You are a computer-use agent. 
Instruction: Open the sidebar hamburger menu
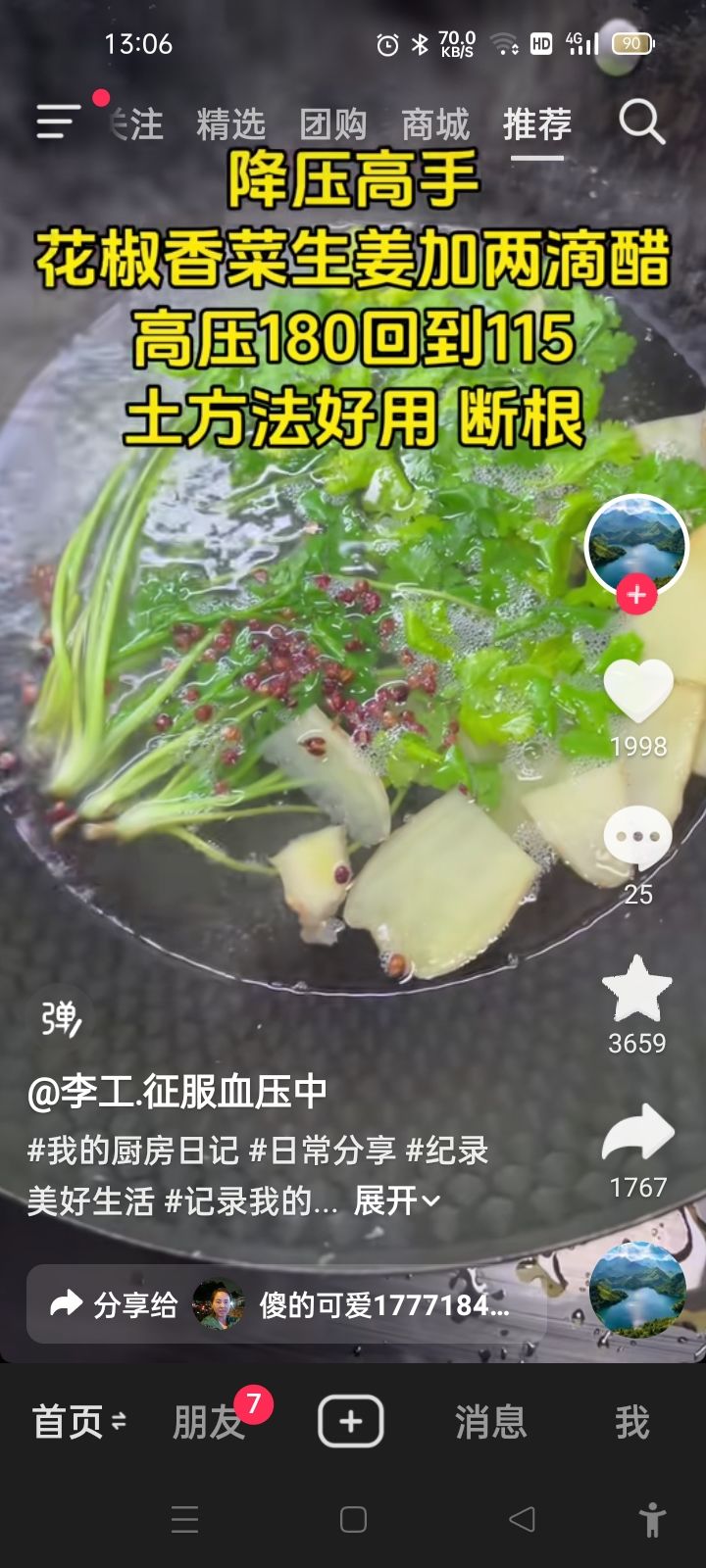pos(56,124)
